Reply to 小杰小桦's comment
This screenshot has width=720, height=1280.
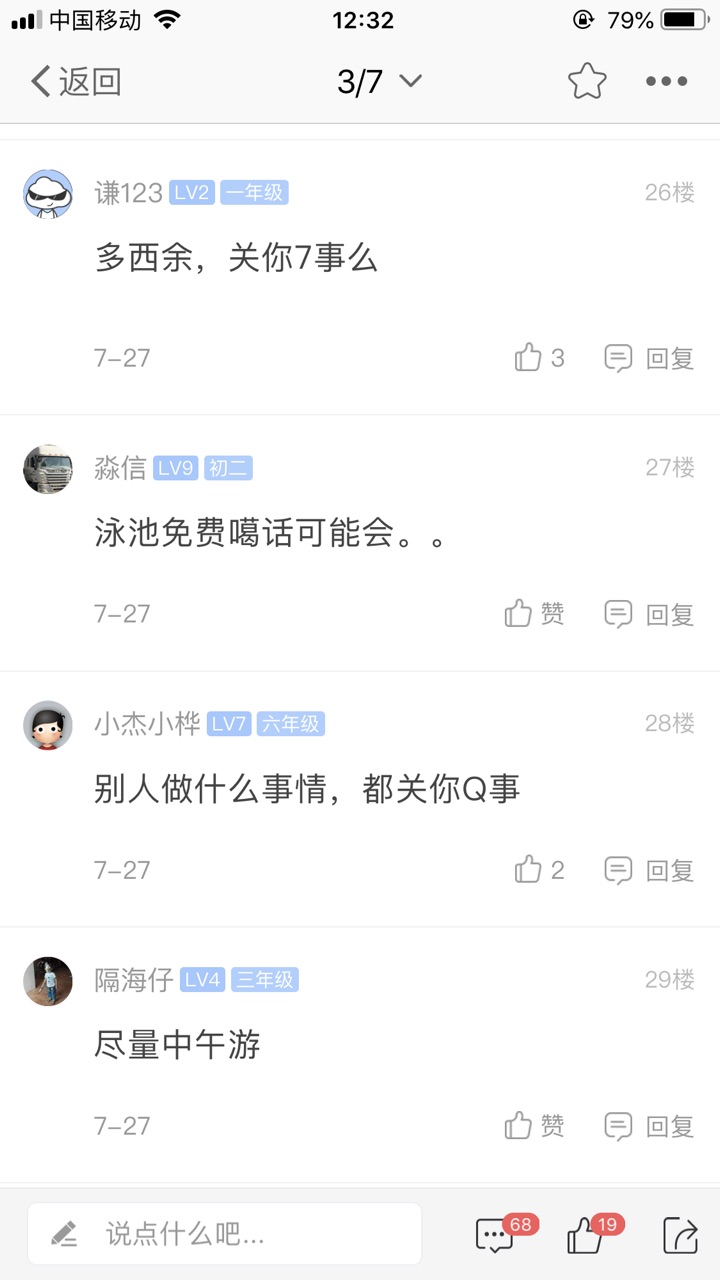649,870
